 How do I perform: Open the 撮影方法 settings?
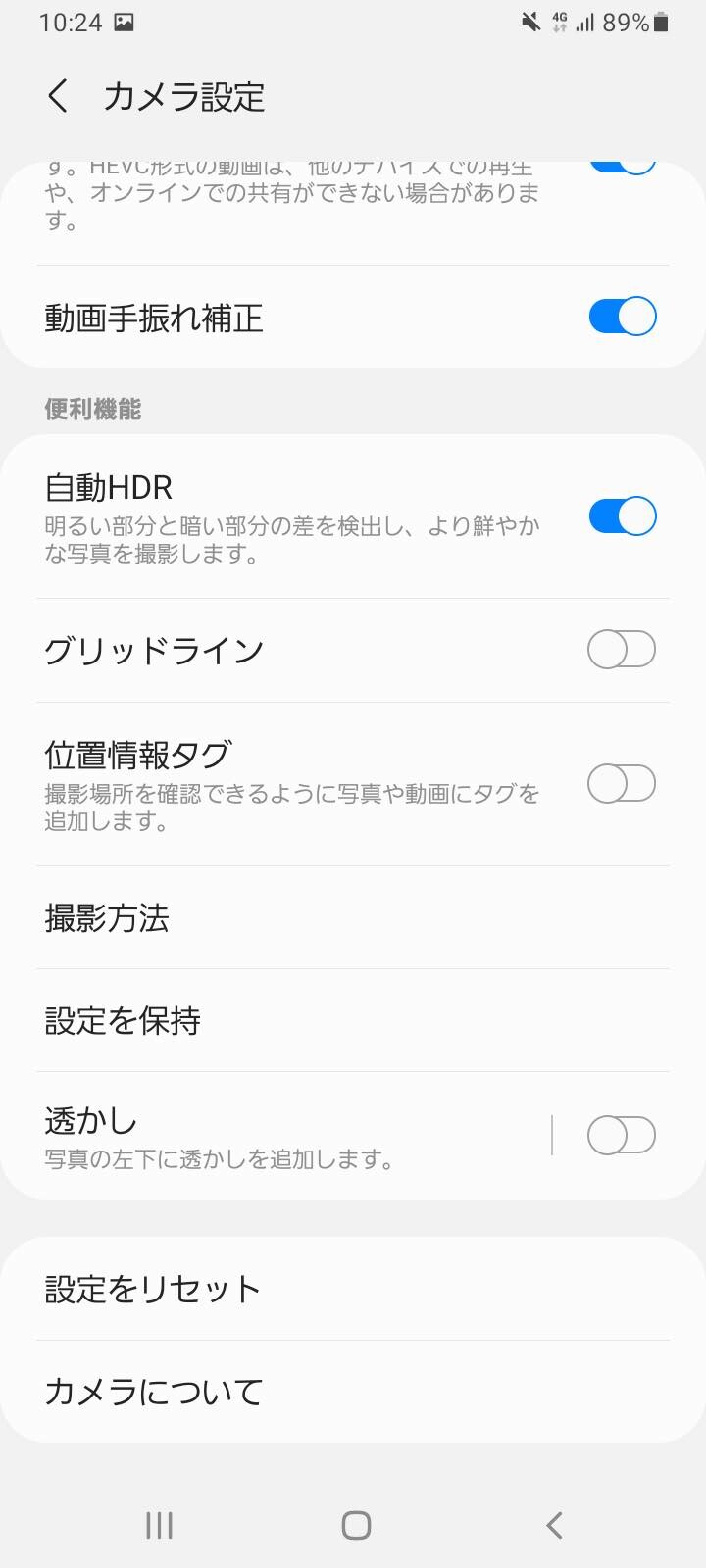353,918
